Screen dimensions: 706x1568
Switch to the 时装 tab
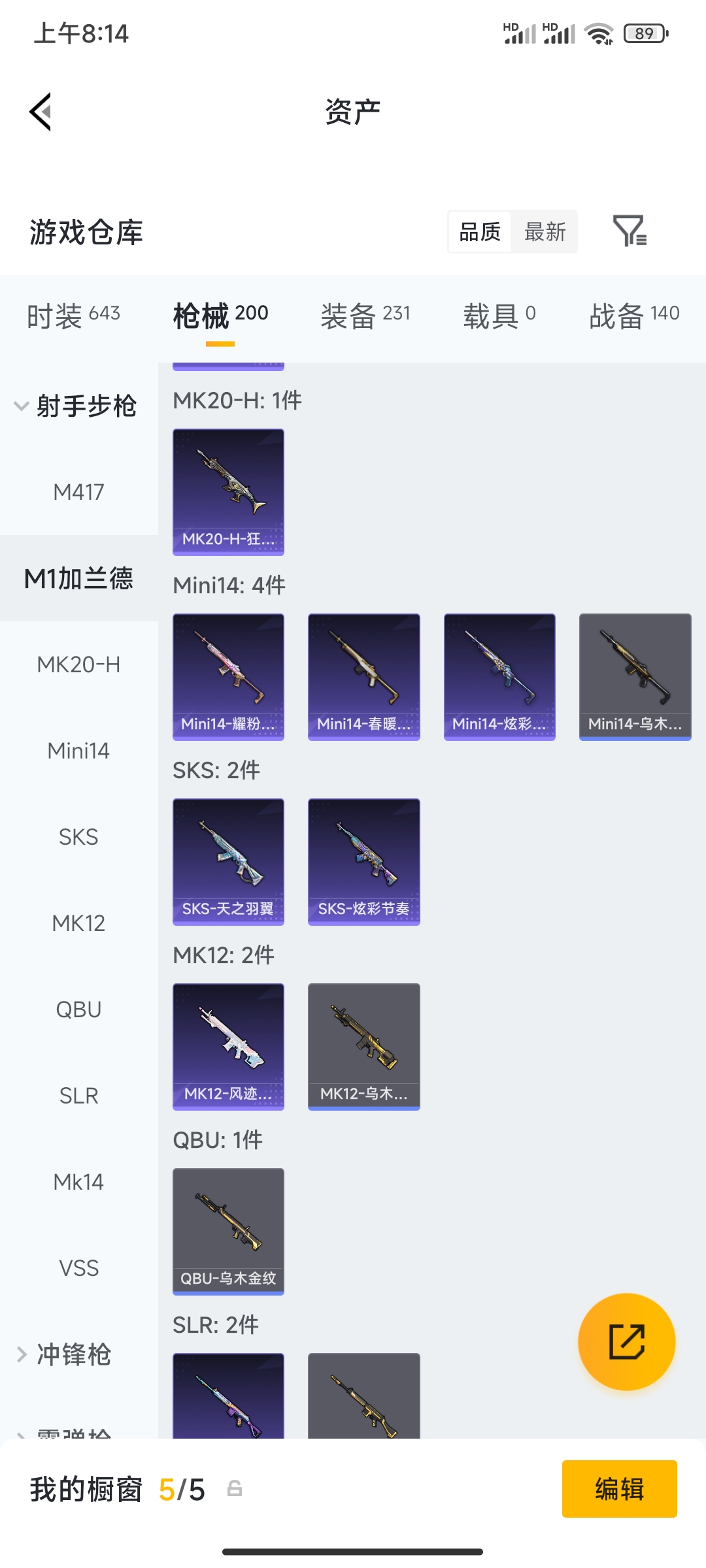(x=73, y=316)
